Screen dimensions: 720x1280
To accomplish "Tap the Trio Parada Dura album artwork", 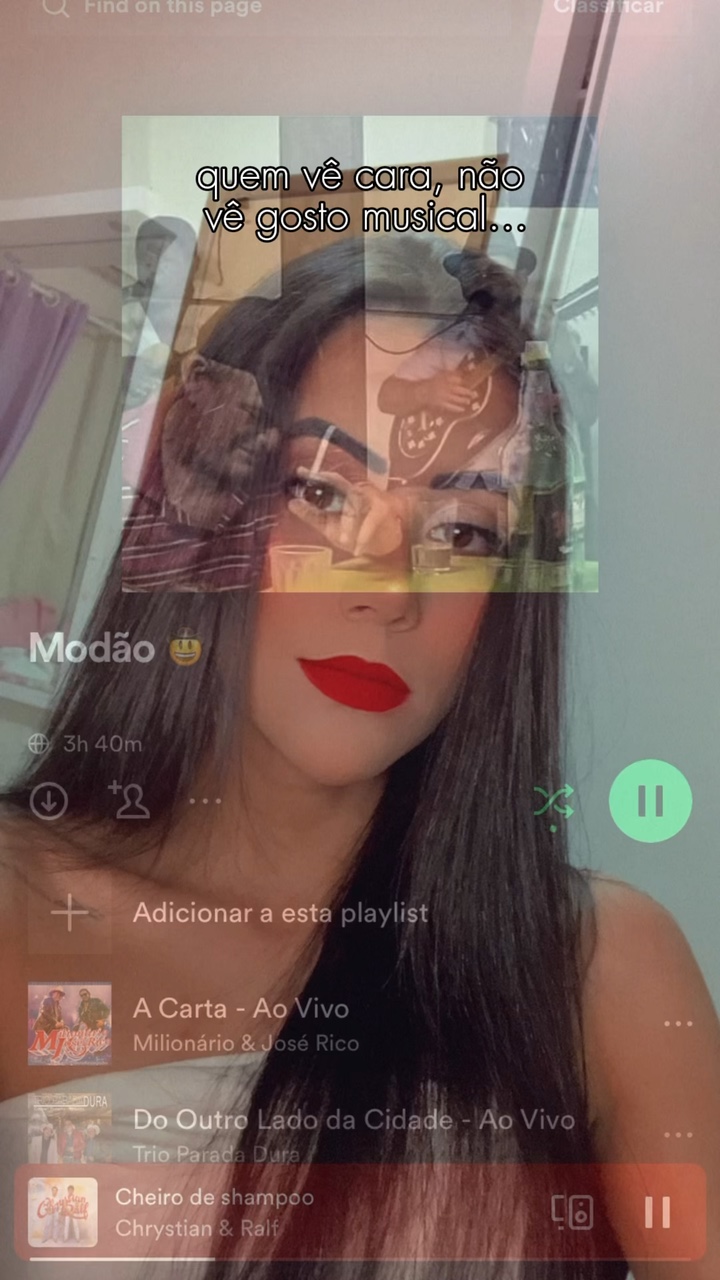I will (x=68, y=1127).
